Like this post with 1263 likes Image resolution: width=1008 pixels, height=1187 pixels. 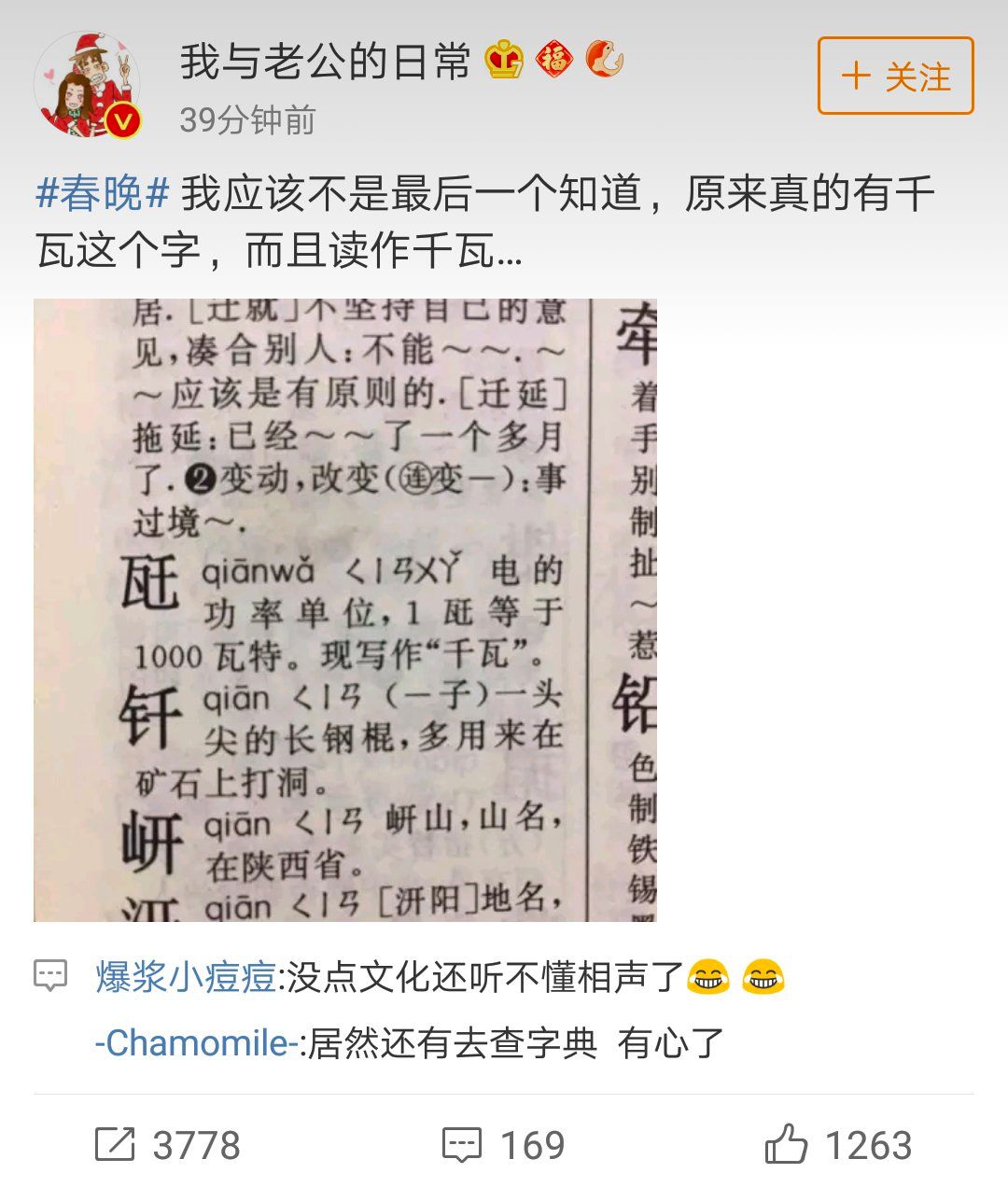pyautogui.click(x=838, y=1145)
